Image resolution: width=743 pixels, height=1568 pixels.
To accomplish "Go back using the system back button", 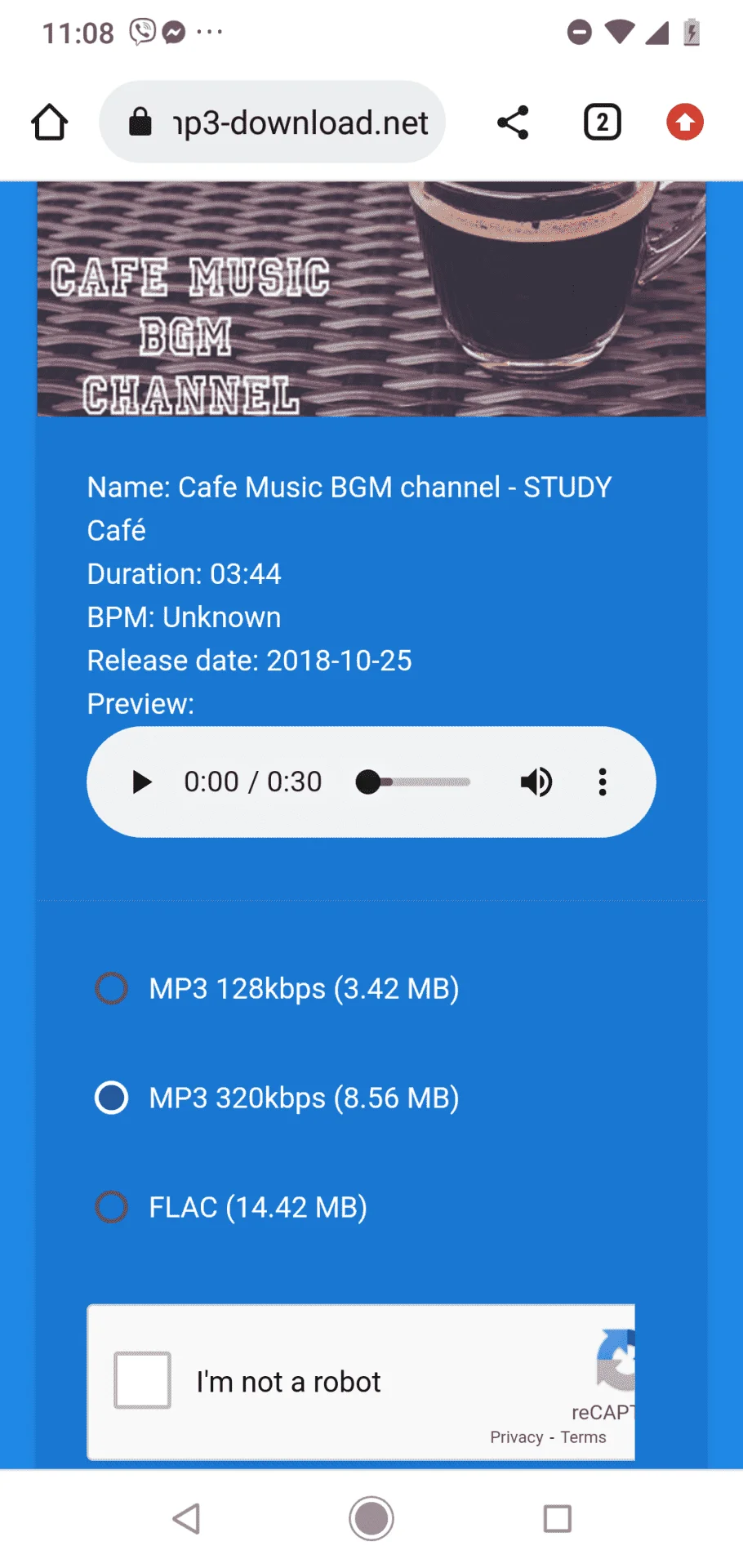I will pyautogui.click(x=186, y=1519).
